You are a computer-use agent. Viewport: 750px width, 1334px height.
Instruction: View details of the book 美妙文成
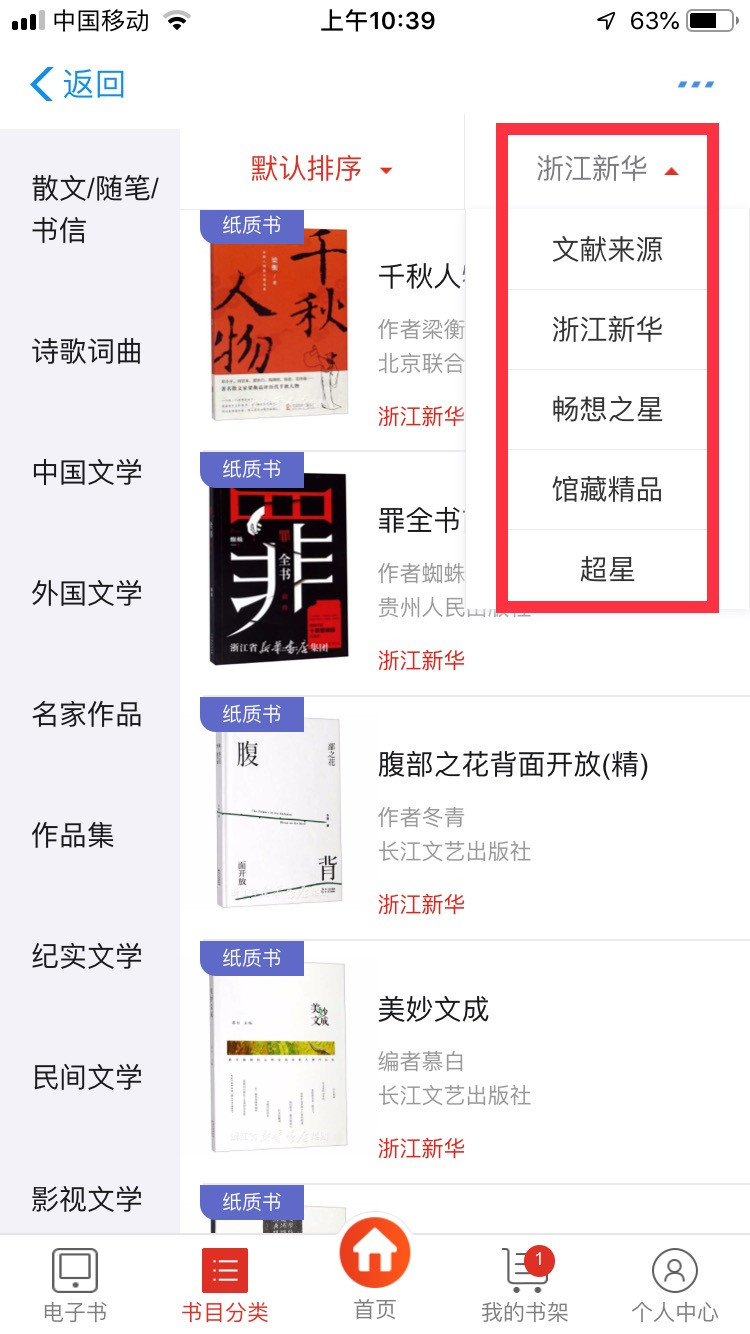433,1009
